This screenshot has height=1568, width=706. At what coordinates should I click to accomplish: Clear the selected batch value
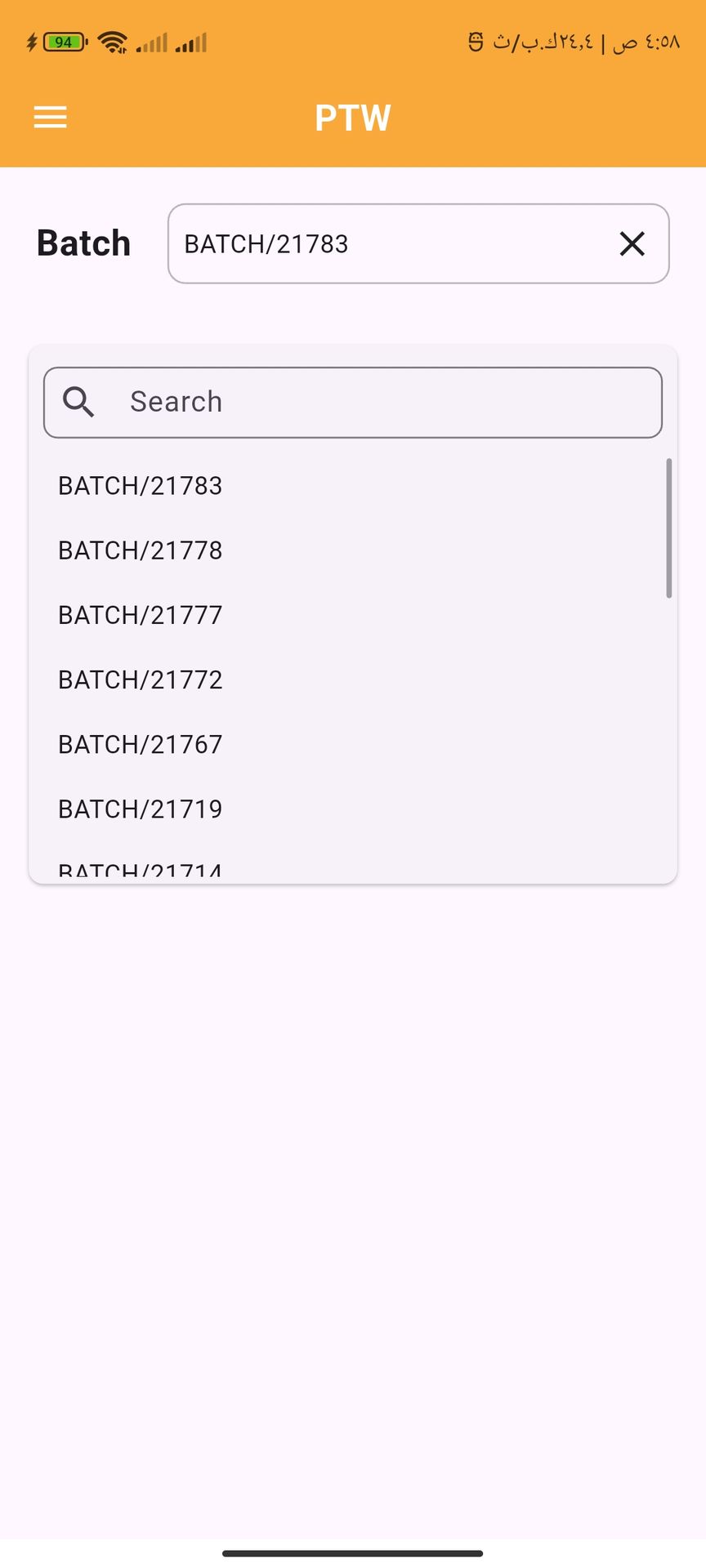(632, 243)
